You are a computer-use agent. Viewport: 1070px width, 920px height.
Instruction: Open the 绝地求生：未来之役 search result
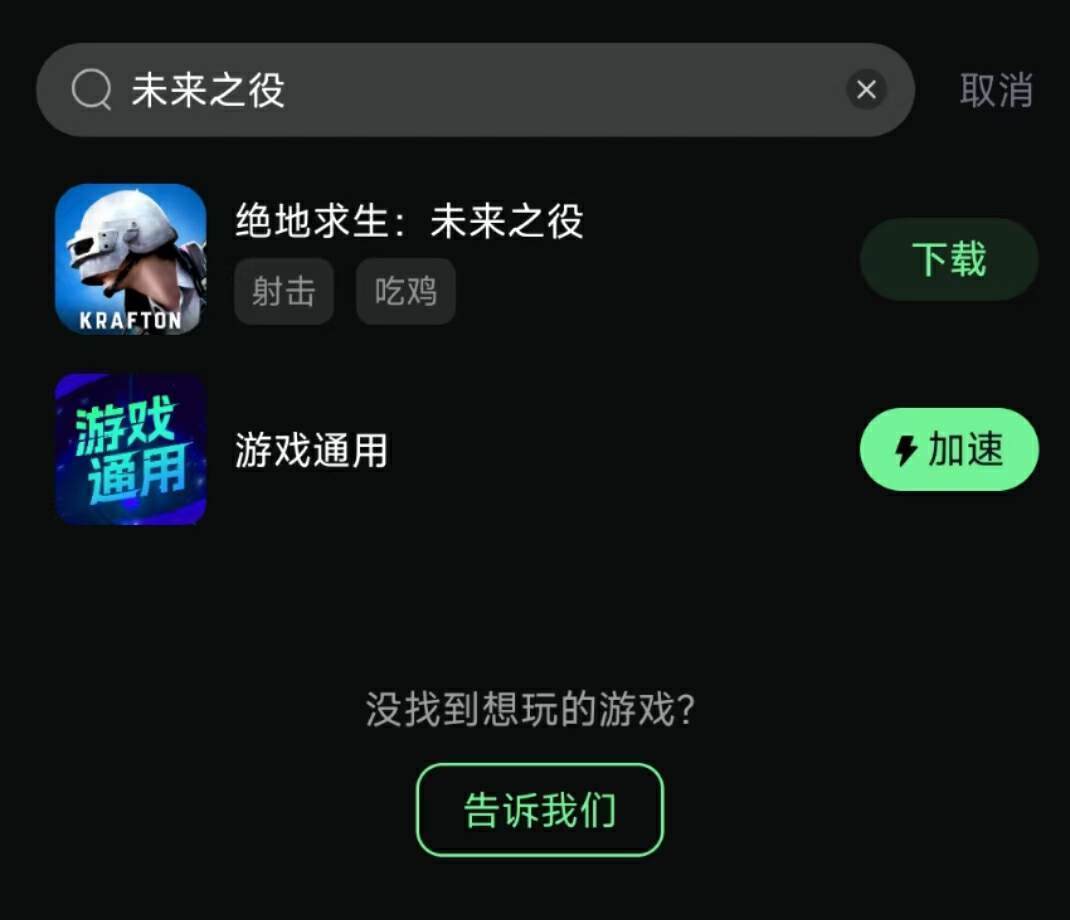pyautogui.click(x=409, y=222)
